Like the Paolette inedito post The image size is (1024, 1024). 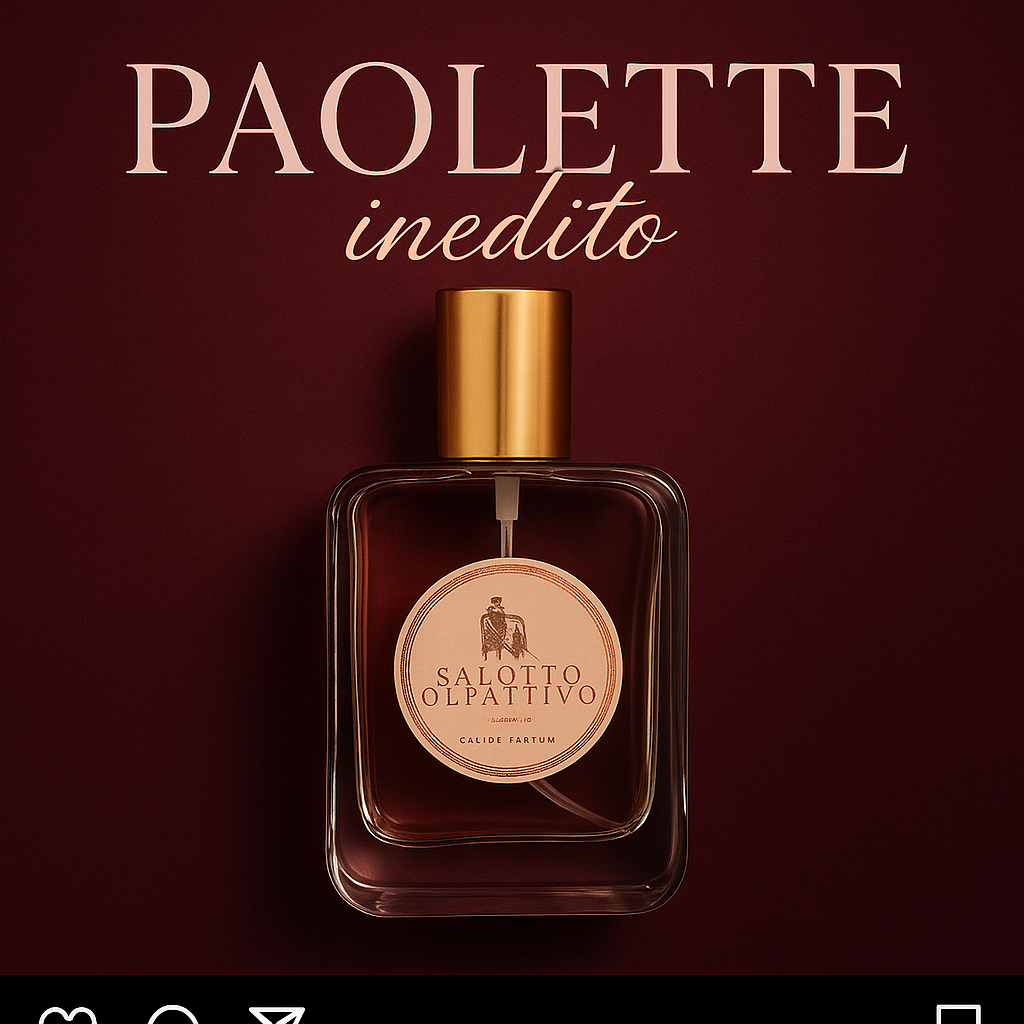(67, 1017)
